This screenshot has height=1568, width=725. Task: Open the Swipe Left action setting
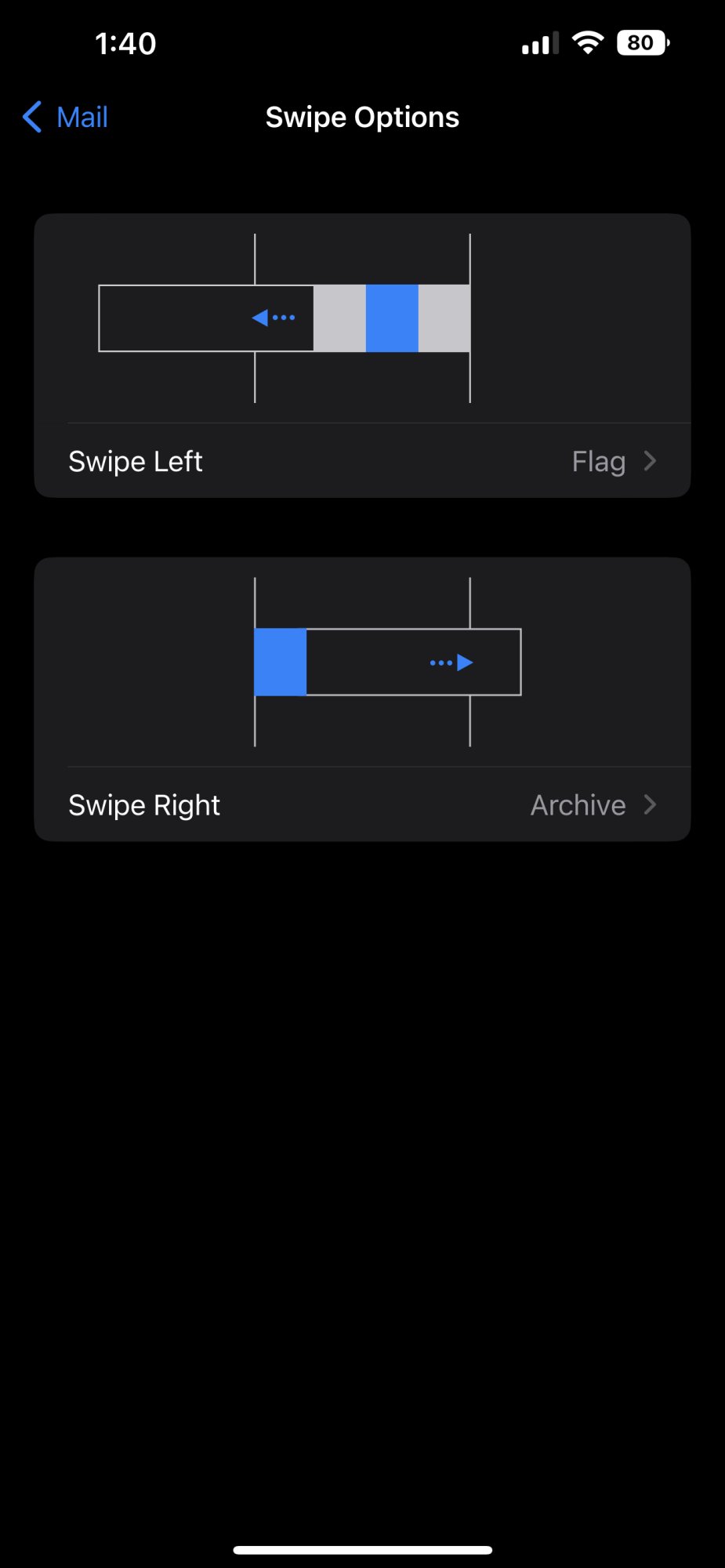click(x=362, y=461)
